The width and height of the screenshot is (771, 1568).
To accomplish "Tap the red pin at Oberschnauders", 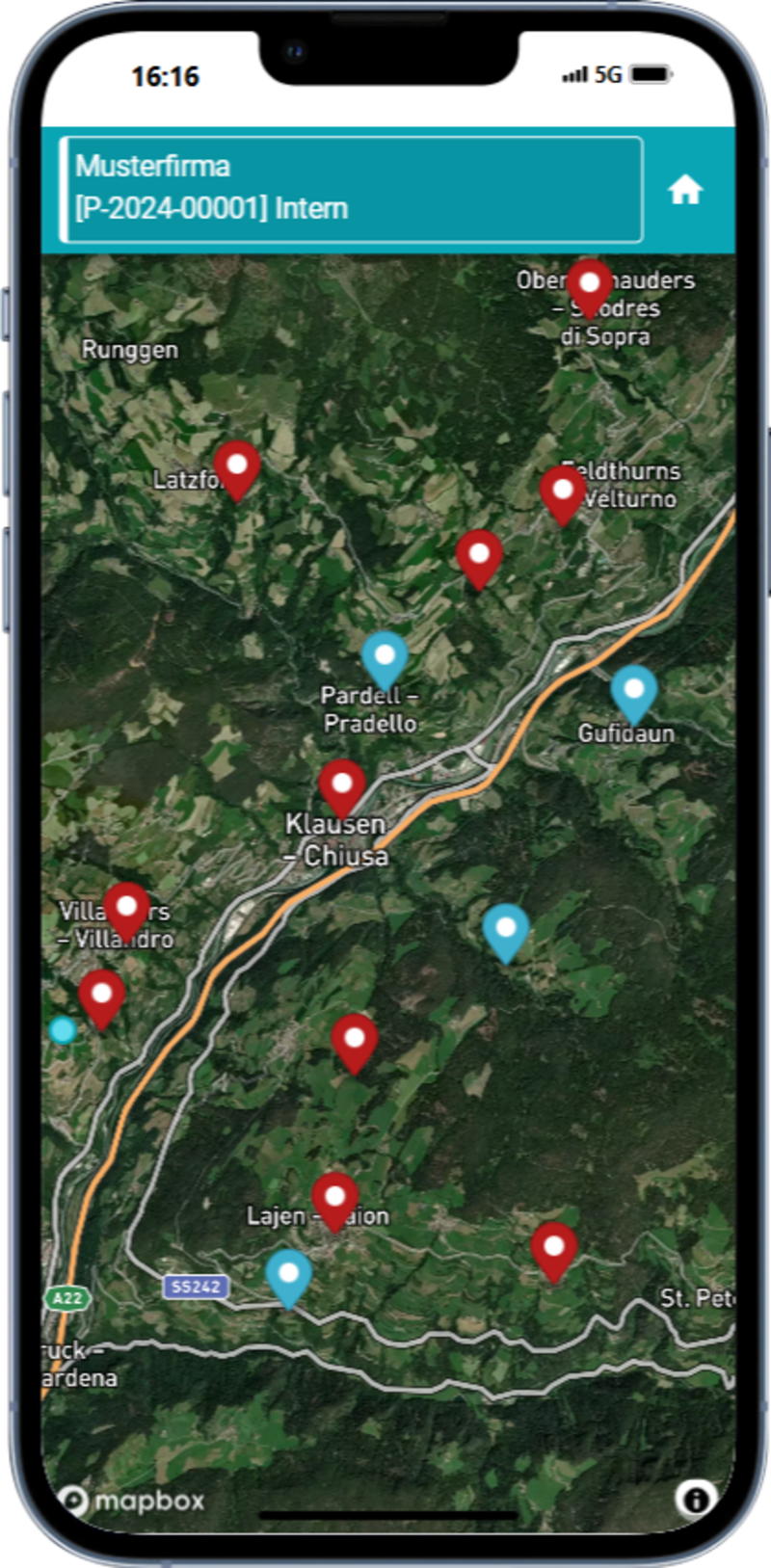I will (x=589, y=283).
